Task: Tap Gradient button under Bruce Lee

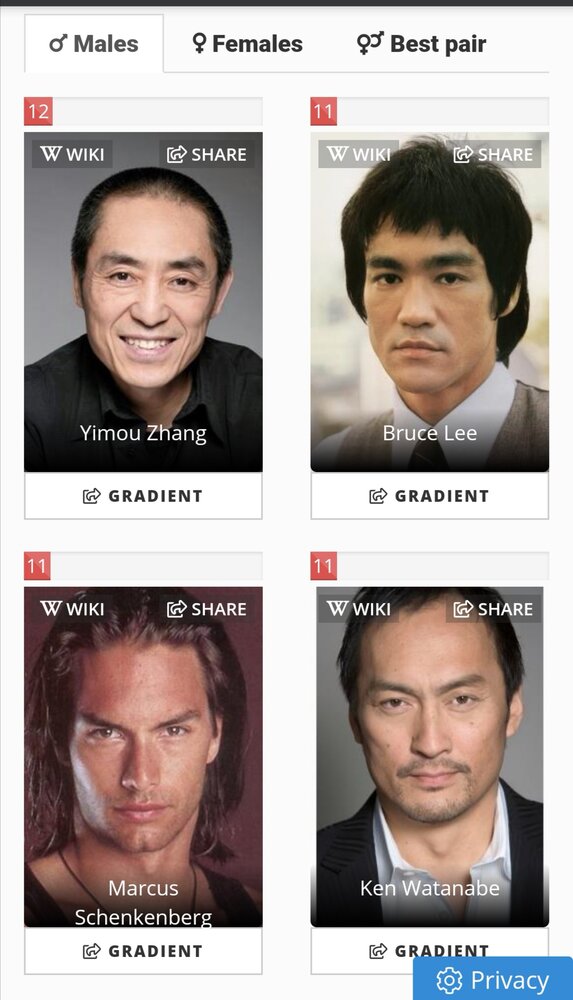Action: click(429, 496)
